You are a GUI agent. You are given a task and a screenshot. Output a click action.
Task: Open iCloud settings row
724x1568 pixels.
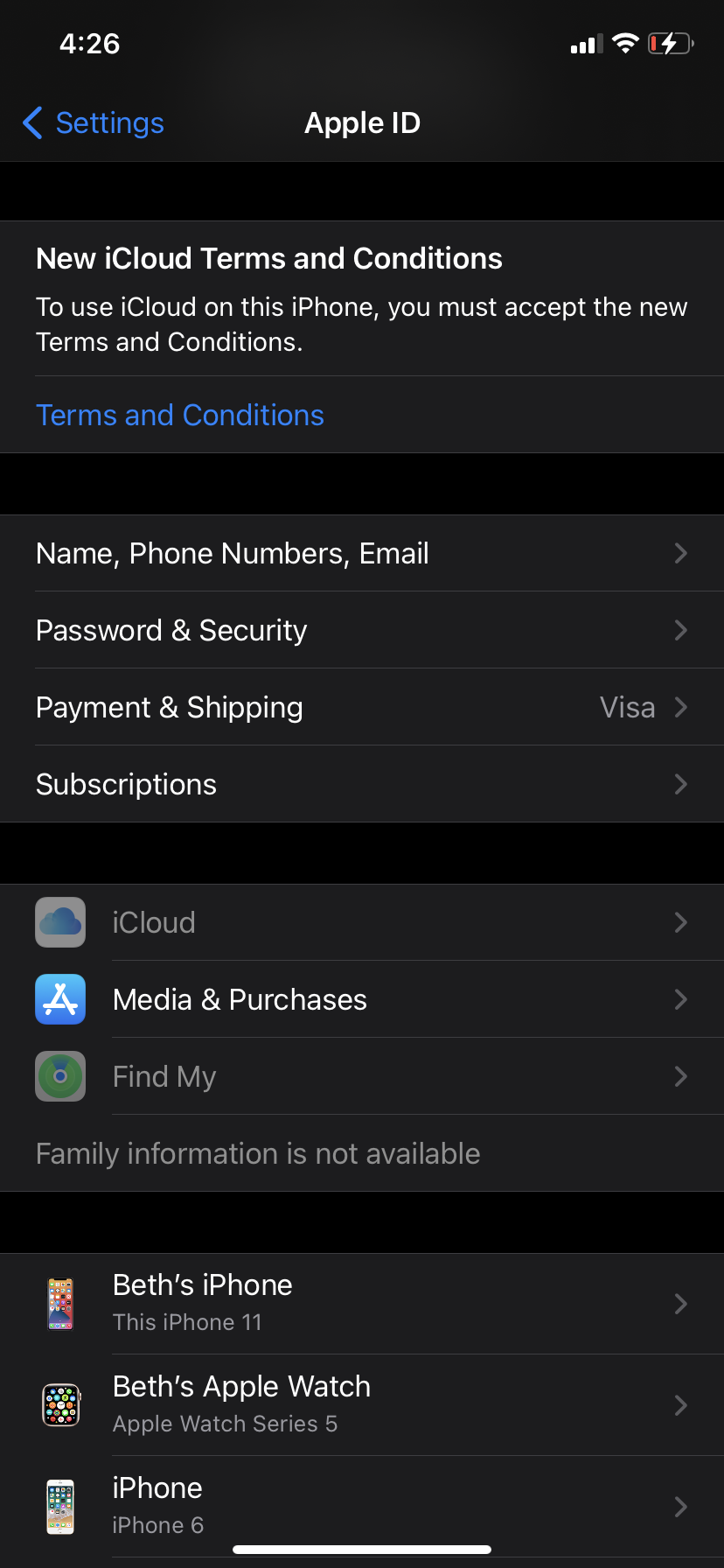tap(362, 923)
